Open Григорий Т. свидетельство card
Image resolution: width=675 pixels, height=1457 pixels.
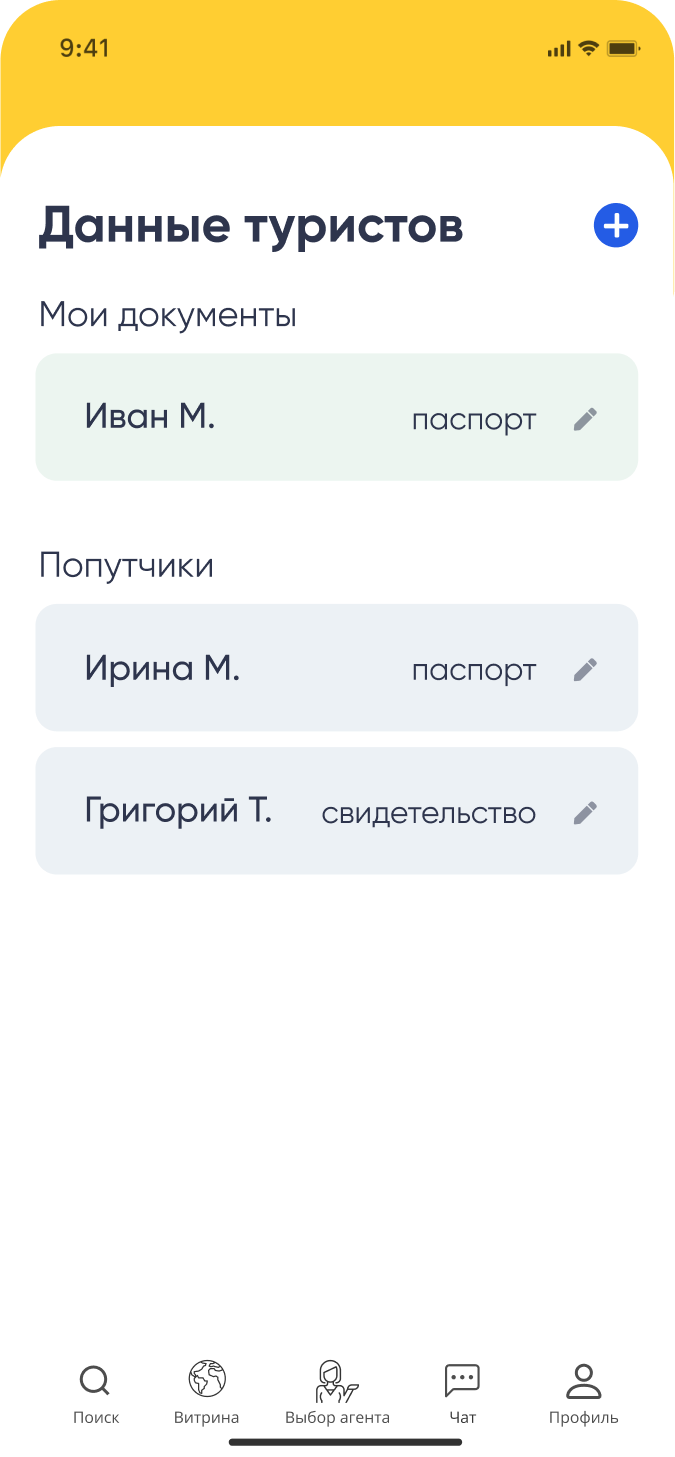coord(300,811)
